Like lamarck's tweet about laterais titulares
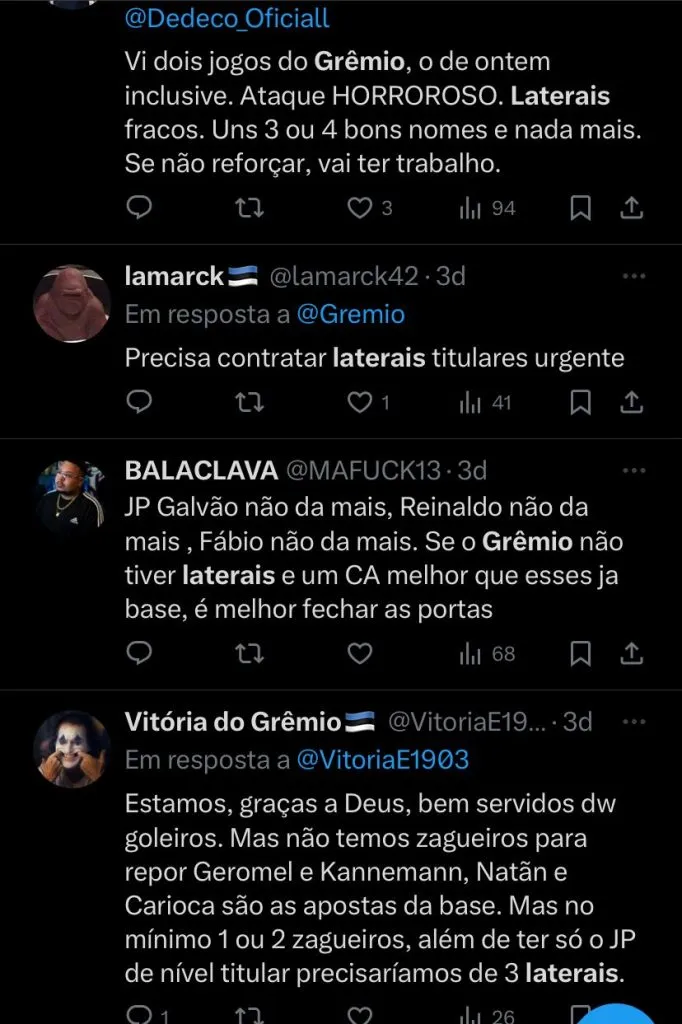Image resolution: width=682 pixels, height=1024 pixels. [359, 402]
